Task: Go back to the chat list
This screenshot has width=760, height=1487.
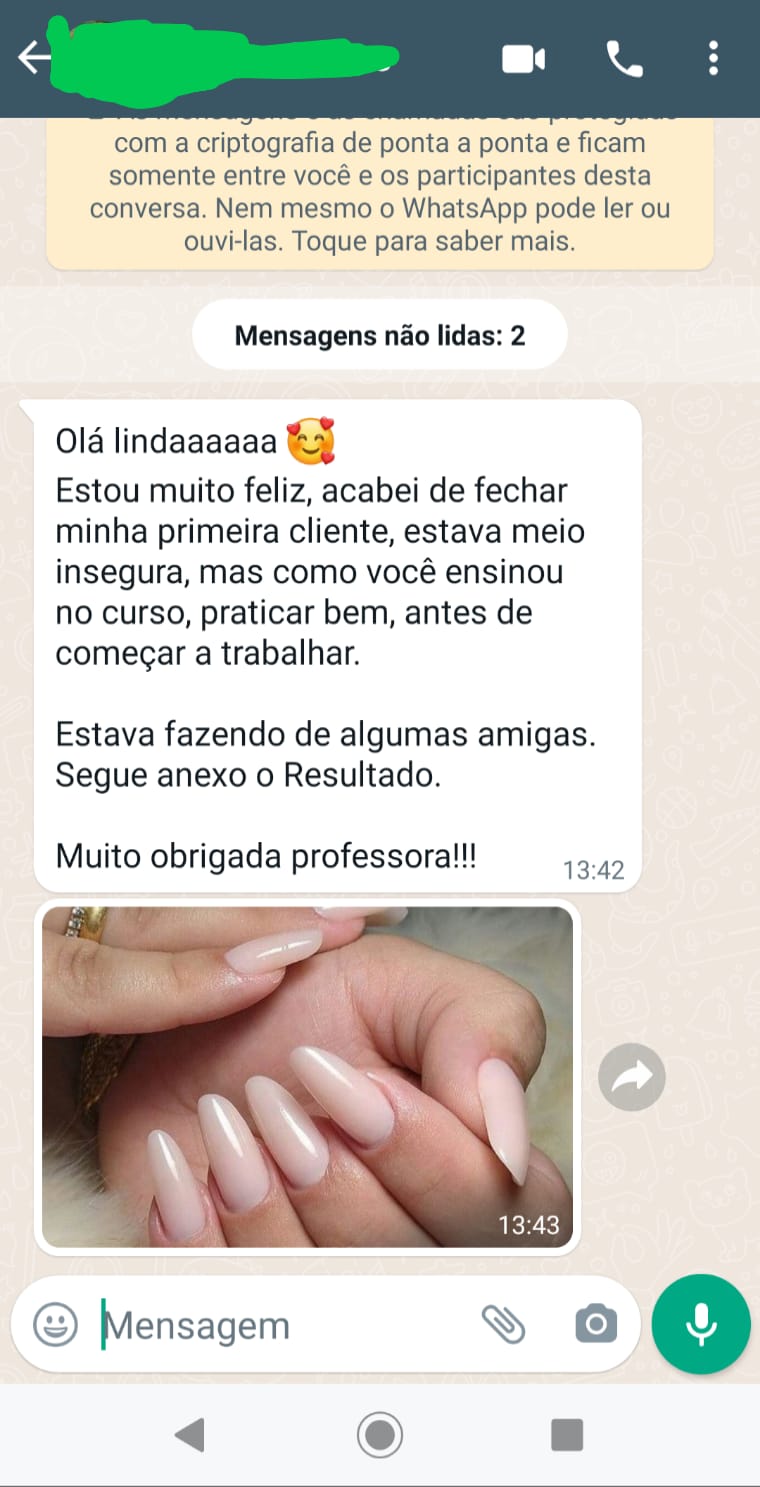Action: 34,58
